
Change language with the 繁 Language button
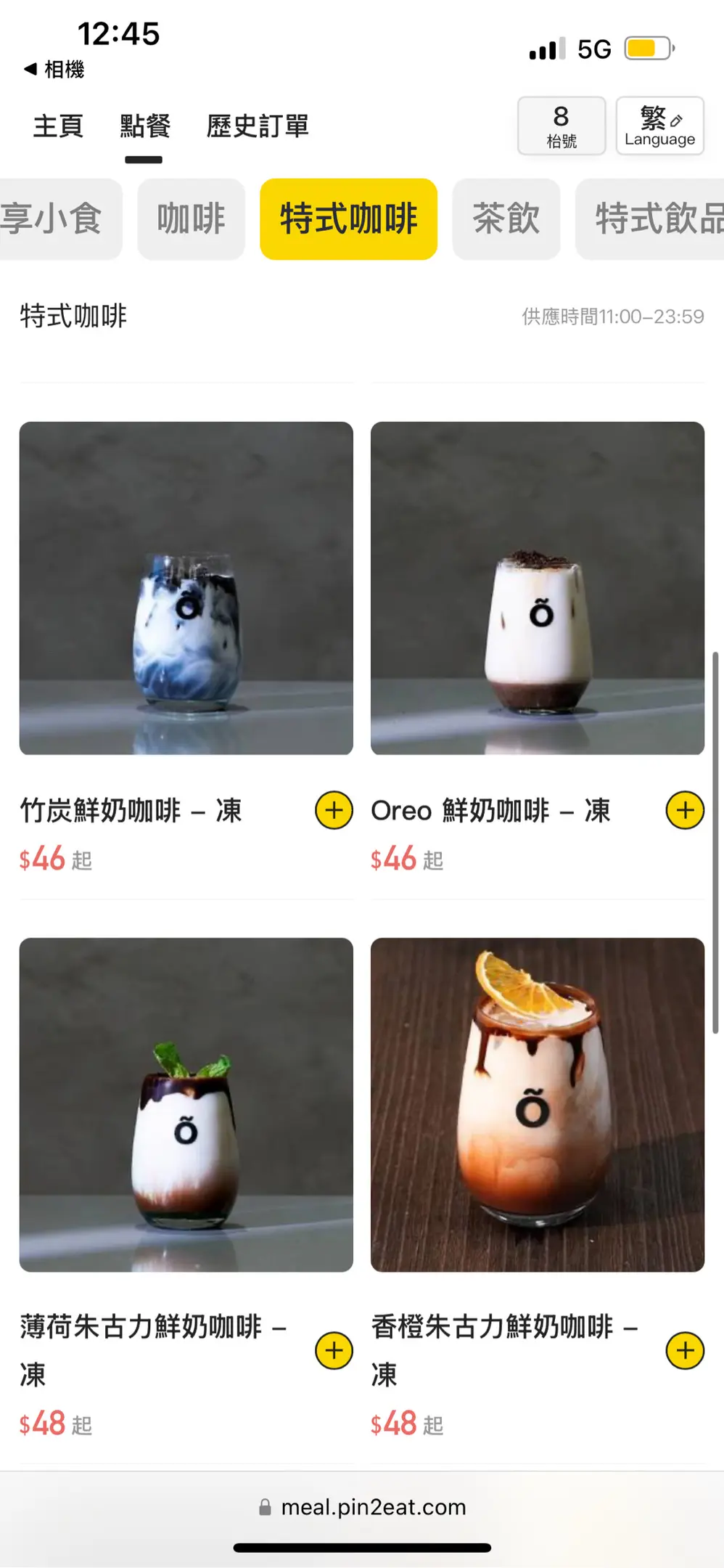tap(659, 126)
